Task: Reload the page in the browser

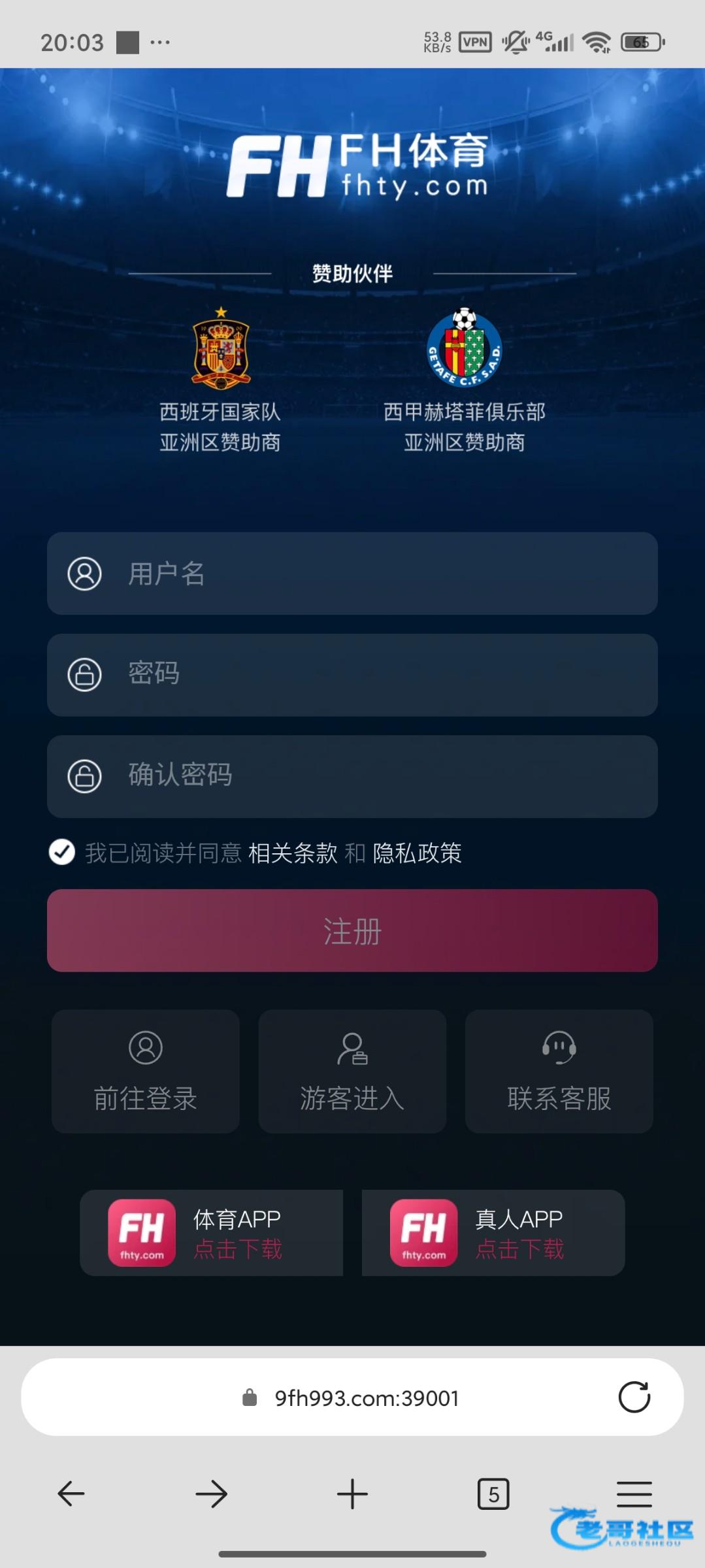Action: pos(634,1397)
